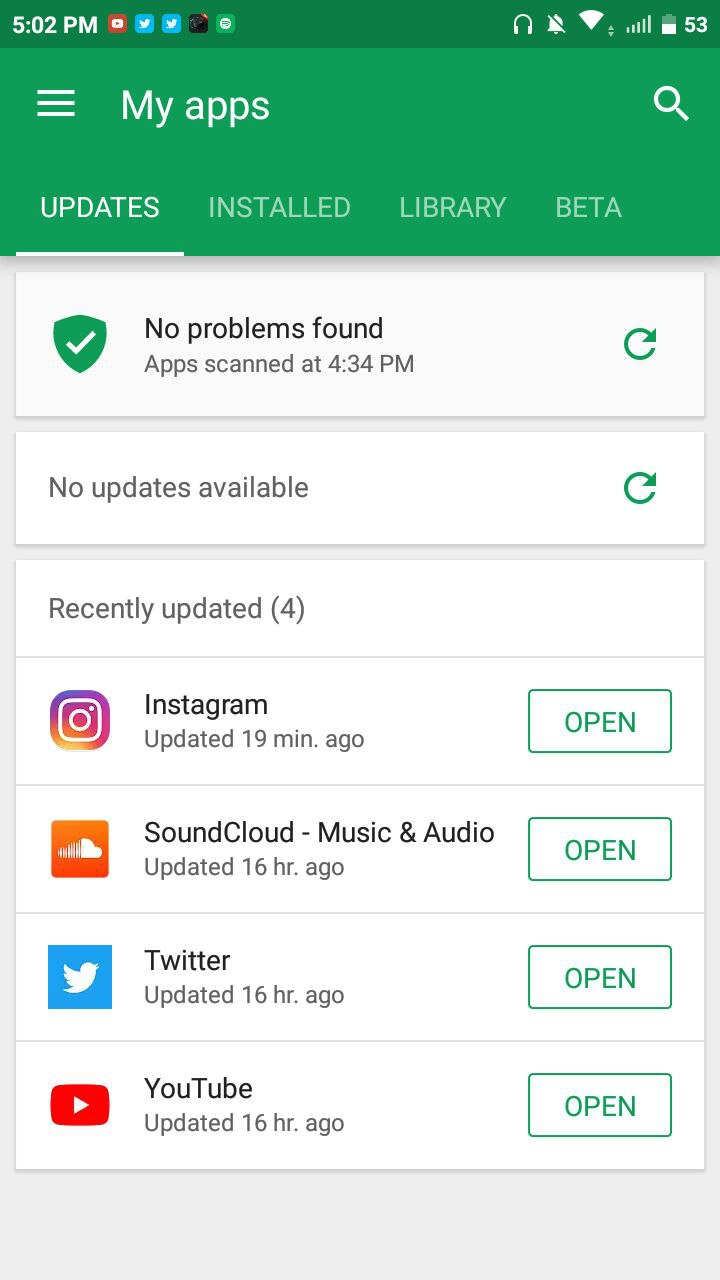Open Instagram with its OPEN button

(x=600, y=721)
